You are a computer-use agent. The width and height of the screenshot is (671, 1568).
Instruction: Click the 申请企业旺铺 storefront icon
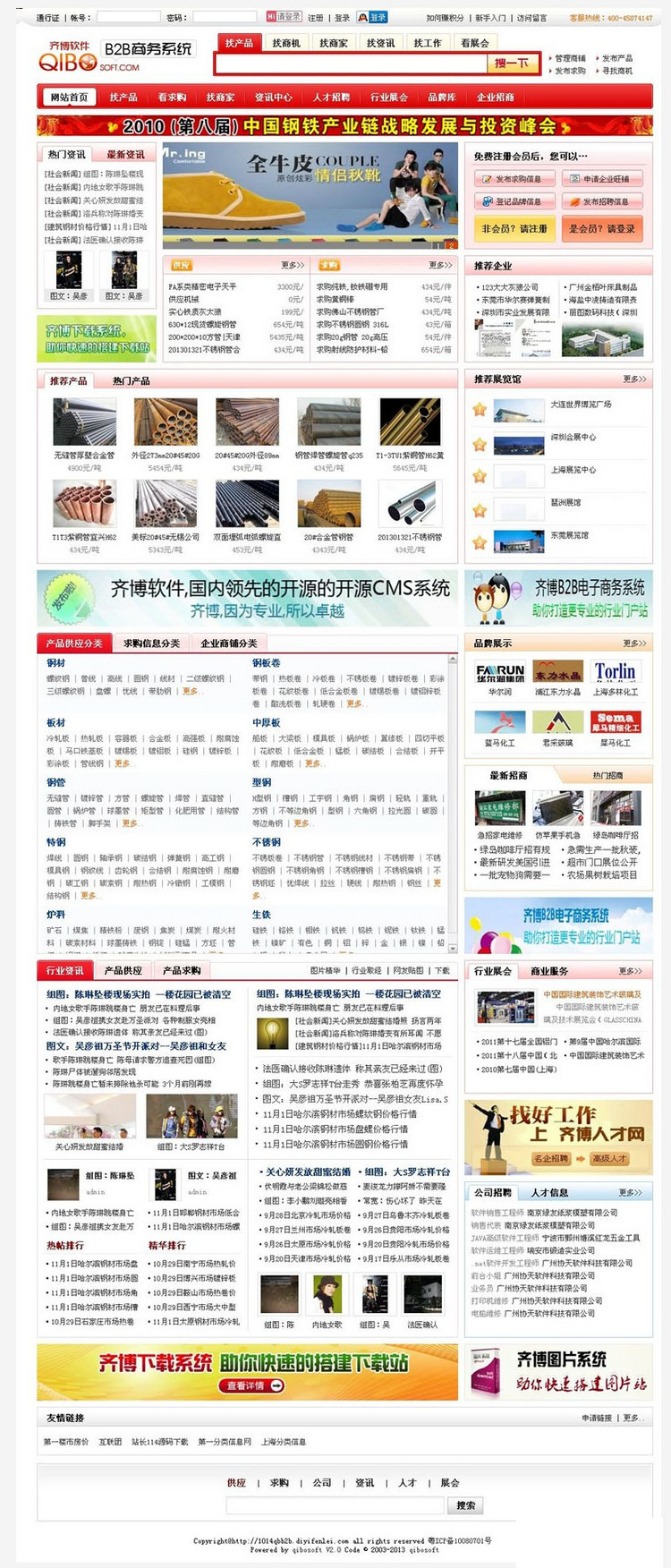tap(574, 179)
